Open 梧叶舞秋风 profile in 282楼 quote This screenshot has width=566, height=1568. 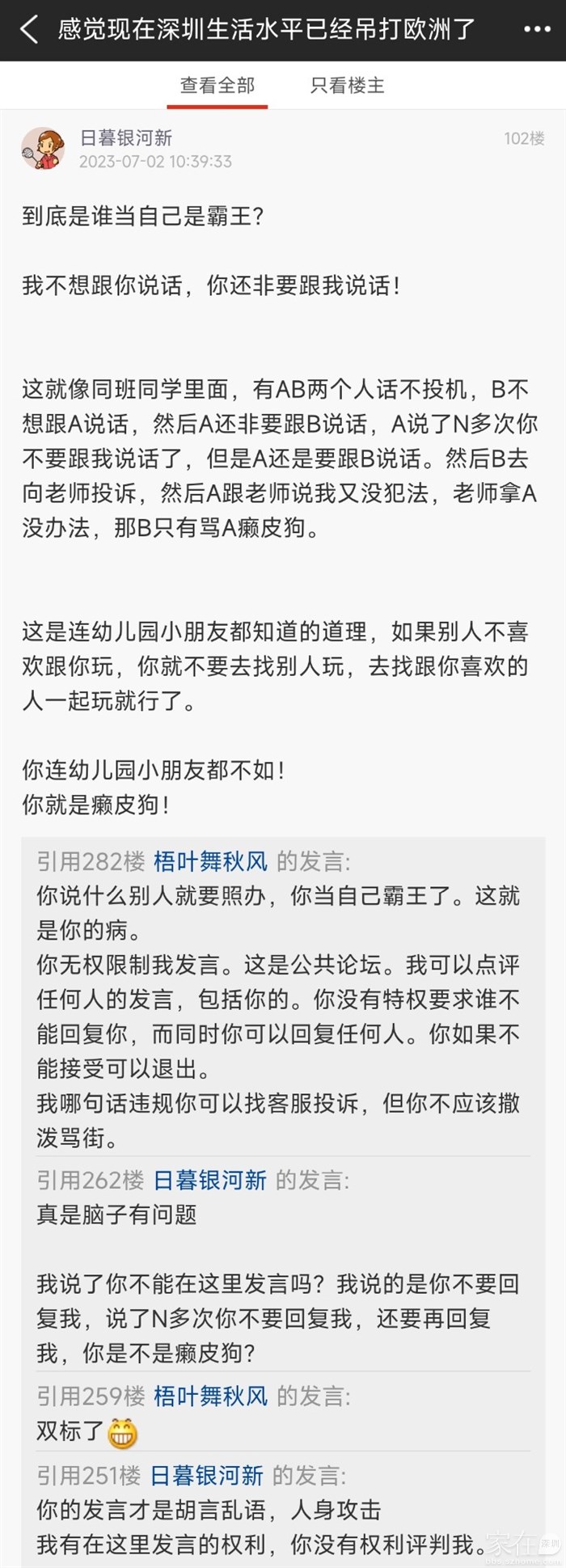(210, 861)
